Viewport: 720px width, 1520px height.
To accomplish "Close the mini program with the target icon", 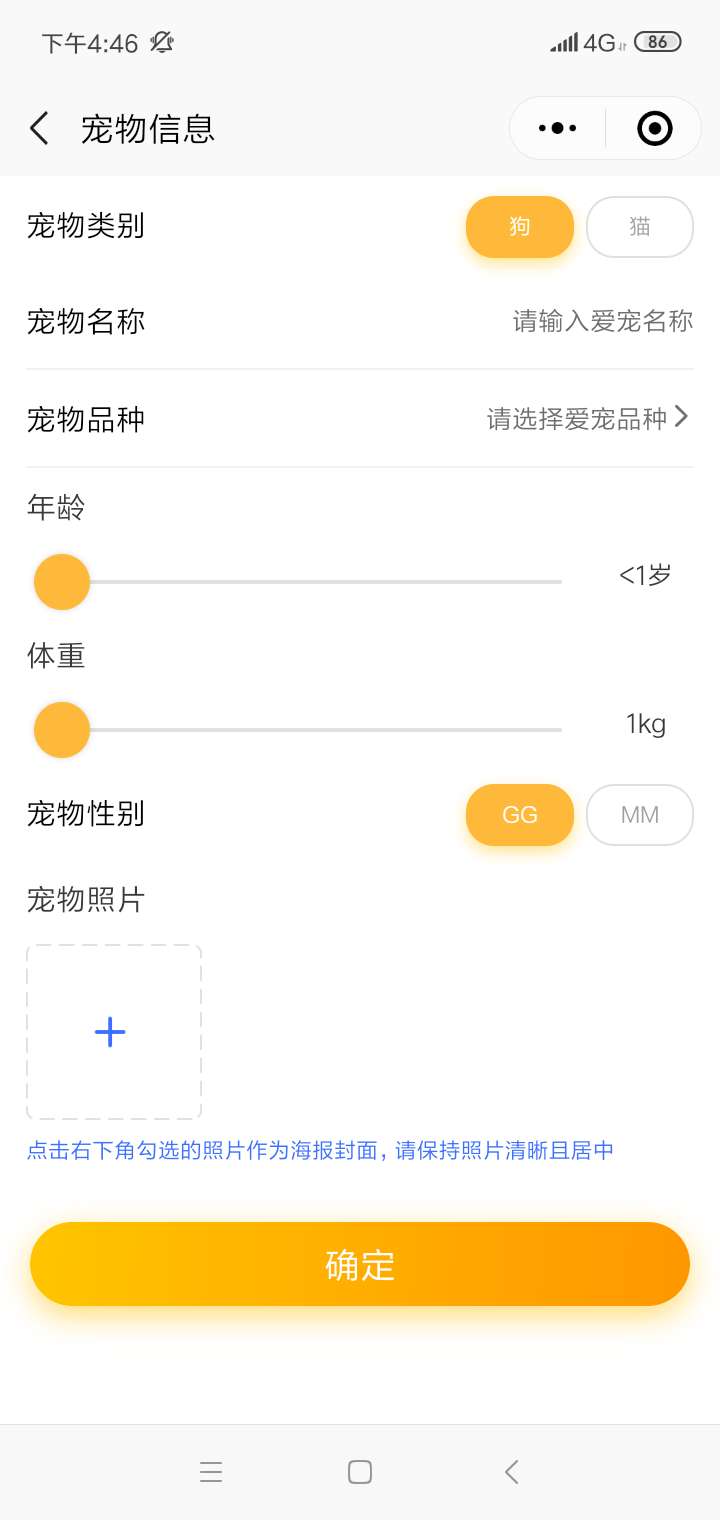I will 654,128.
